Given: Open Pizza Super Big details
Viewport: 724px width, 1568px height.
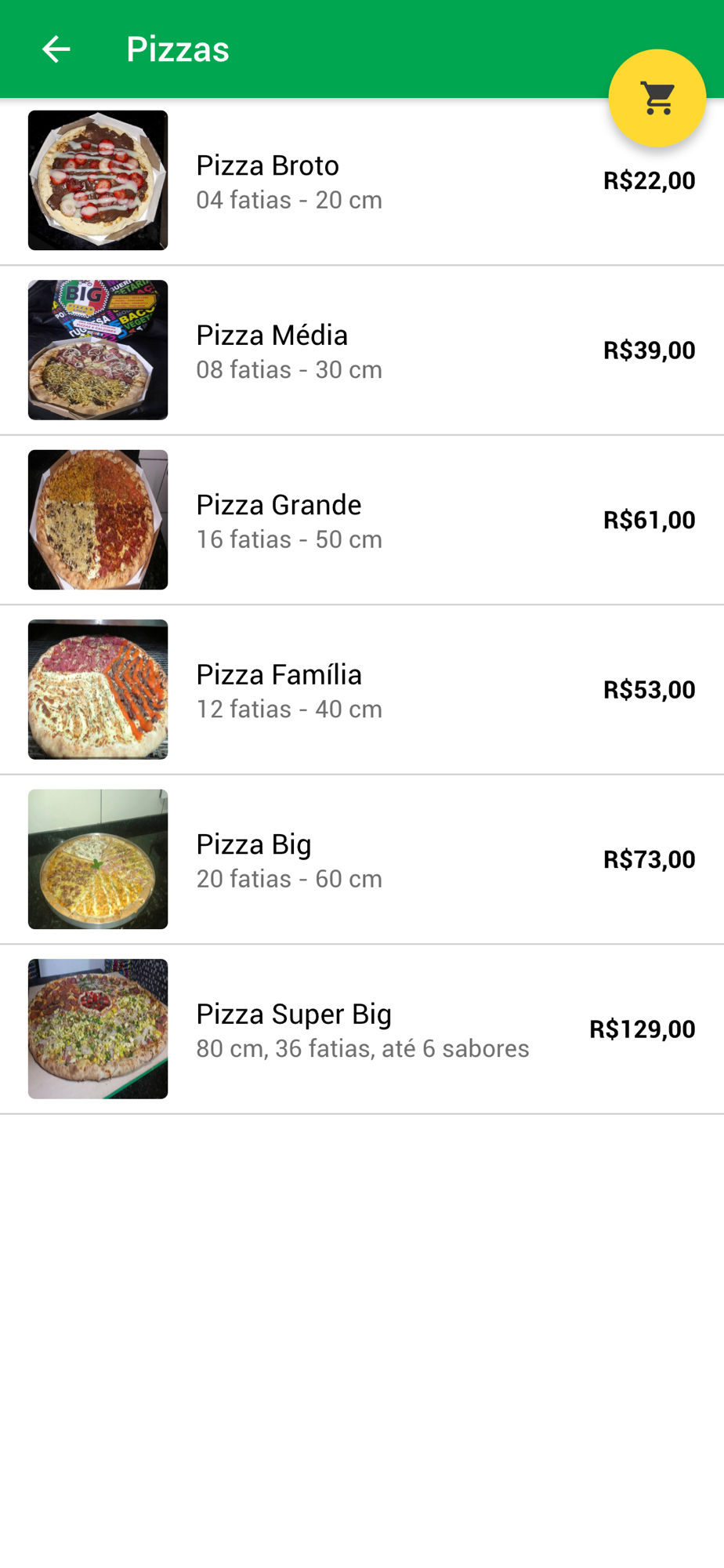Looking at the screenshot, I should (362, 1029).
